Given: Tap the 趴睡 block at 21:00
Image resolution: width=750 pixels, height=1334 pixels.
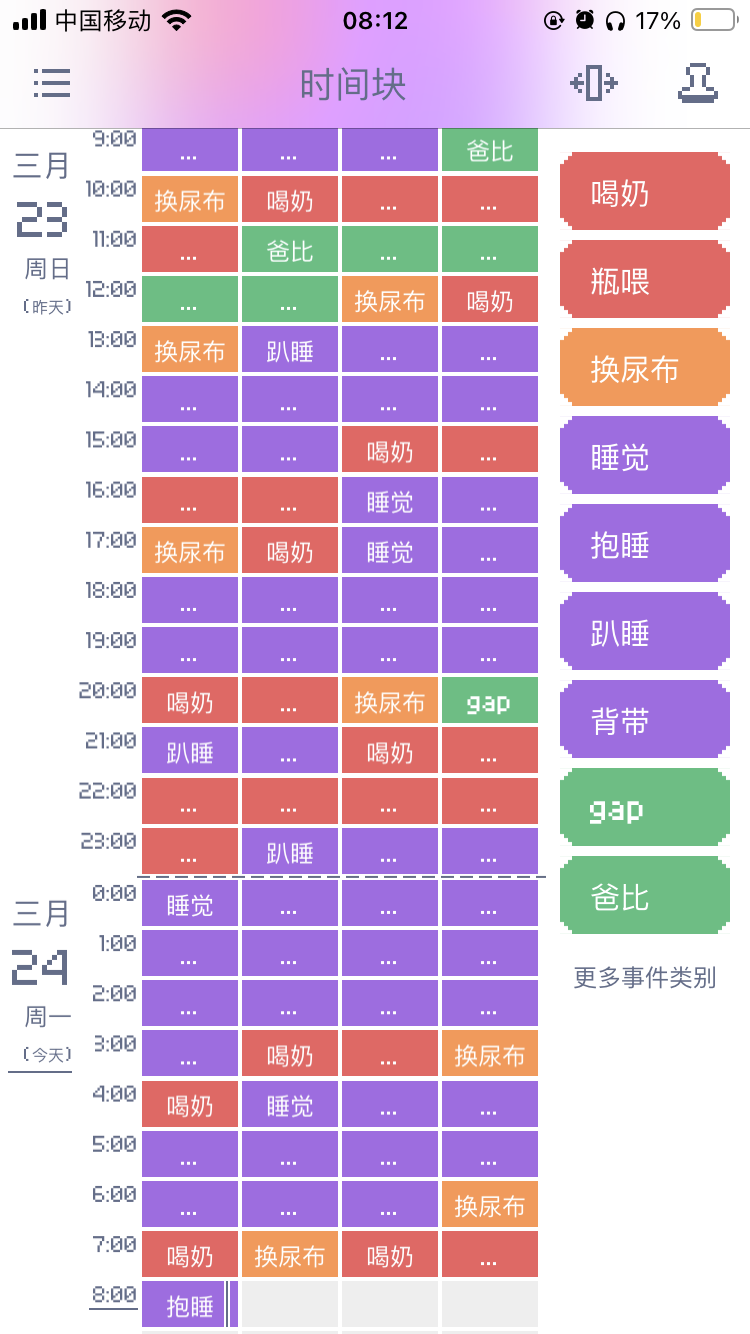Looking at the screenshot, I should click(190, 751).
